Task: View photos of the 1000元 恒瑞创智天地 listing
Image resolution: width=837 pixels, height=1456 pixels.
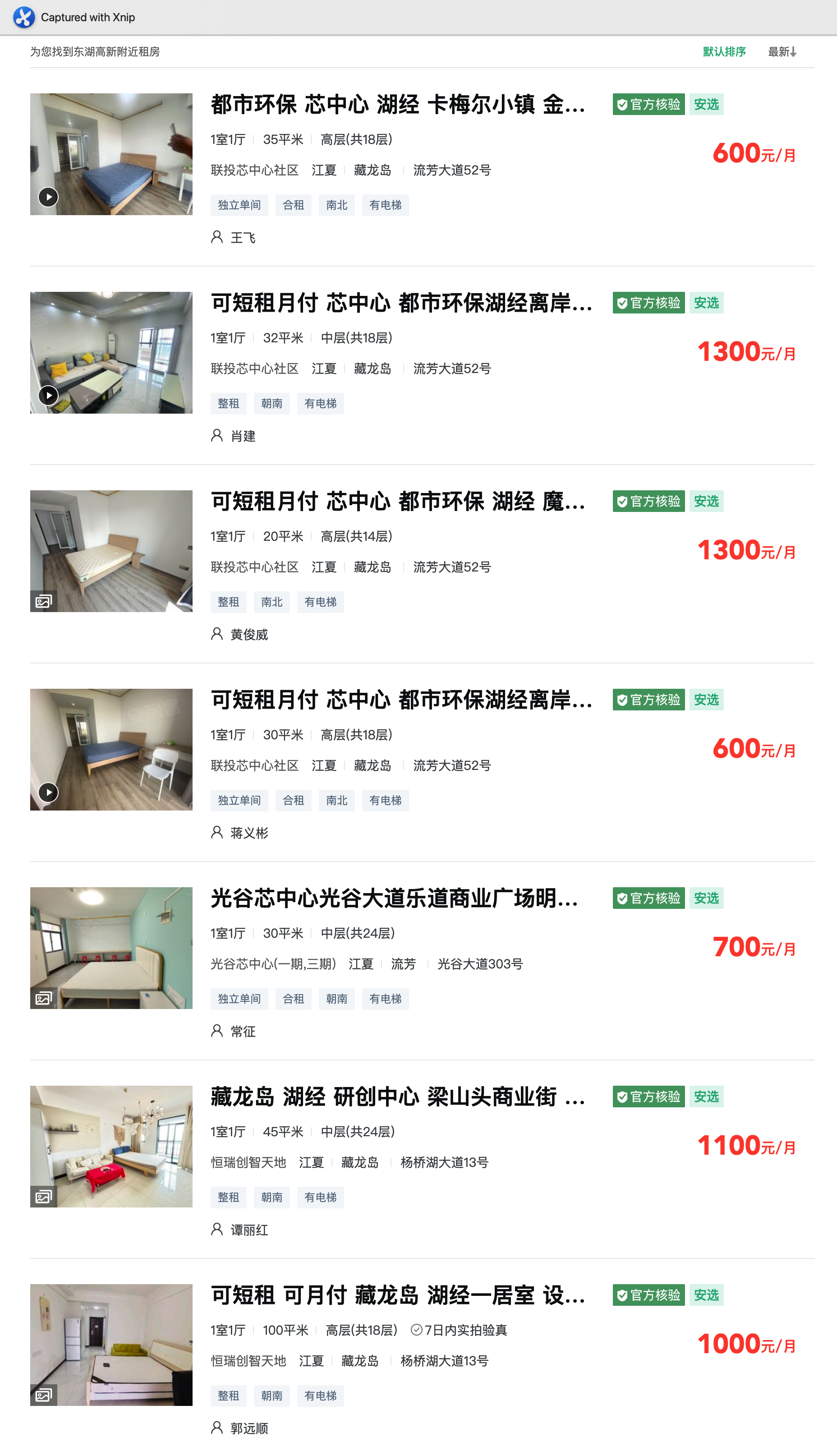Action: point(111,1345)
